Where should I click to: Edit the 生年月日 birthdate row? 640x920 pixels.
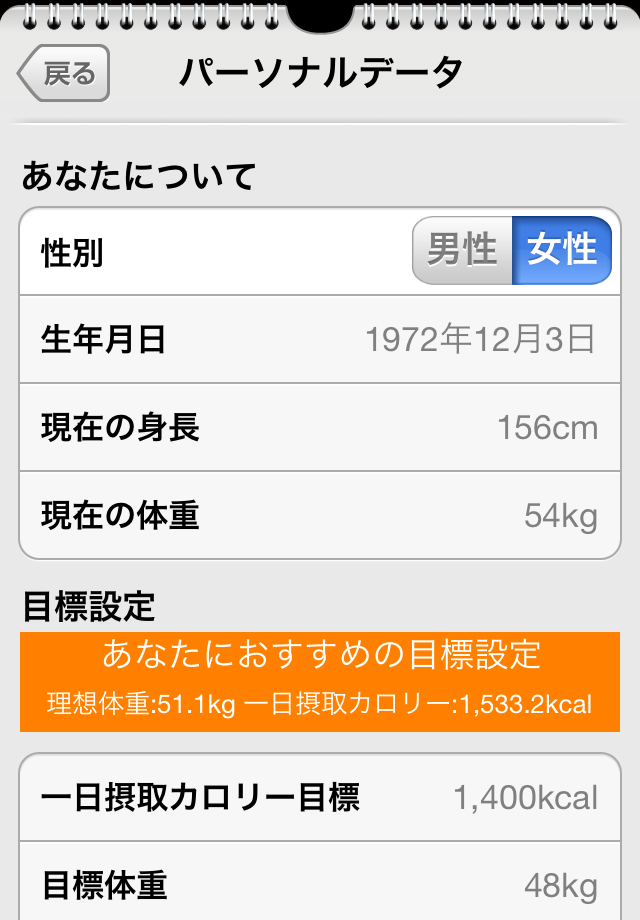(x=320, y=340)
